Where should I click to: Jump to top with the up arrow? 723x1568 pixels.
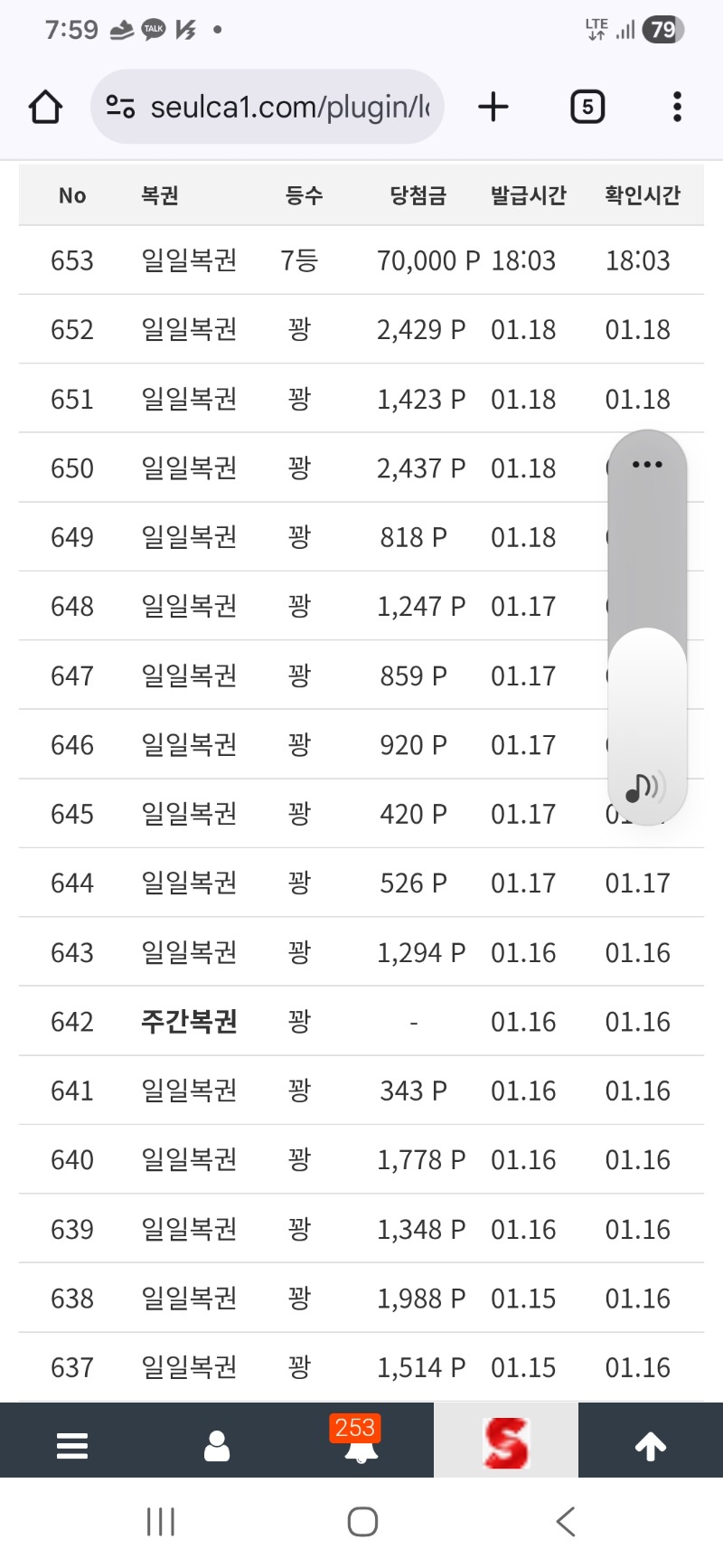point(651,1445)
